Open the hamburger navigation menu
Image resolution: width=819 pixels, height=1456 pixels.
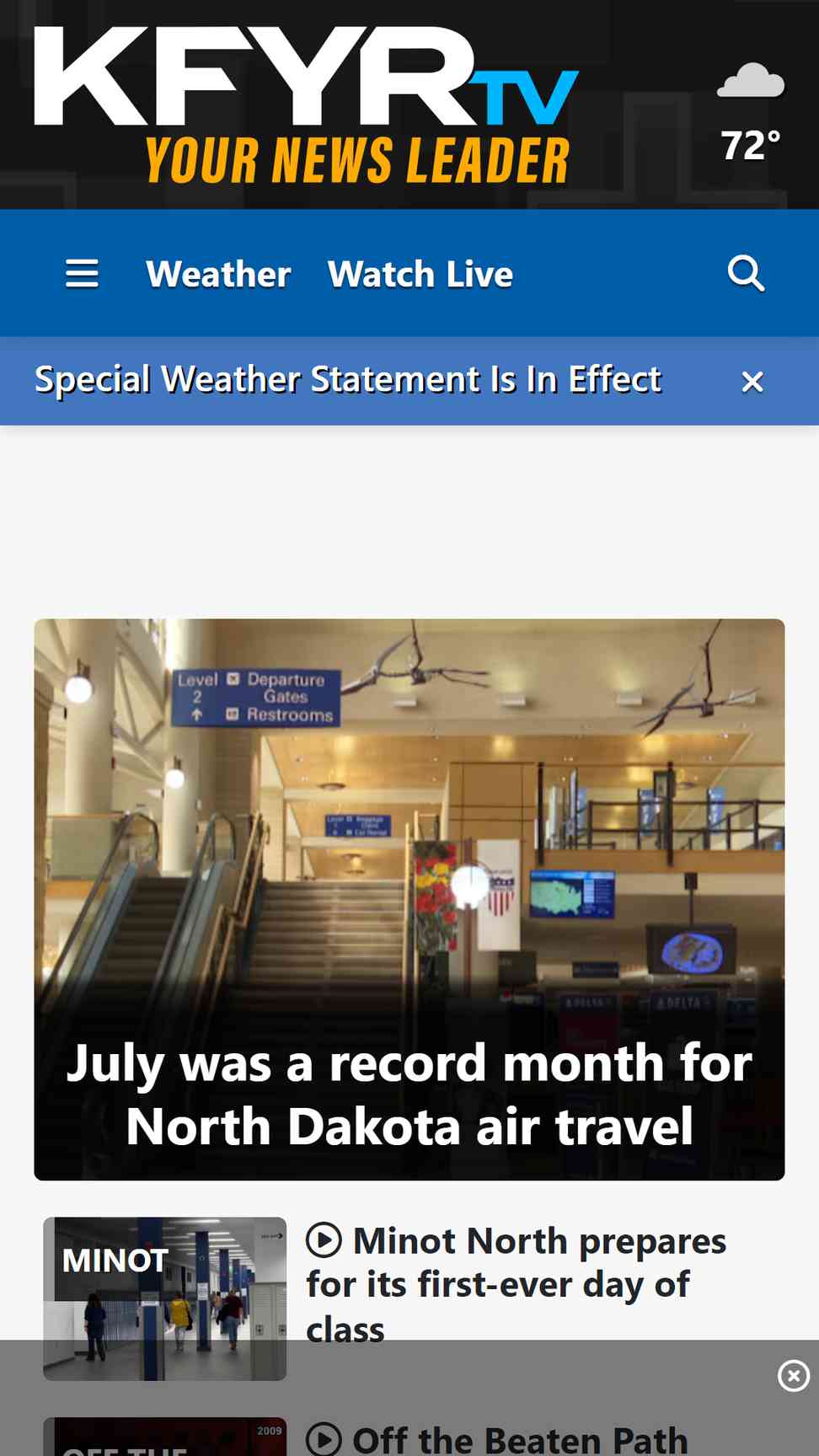82,274
